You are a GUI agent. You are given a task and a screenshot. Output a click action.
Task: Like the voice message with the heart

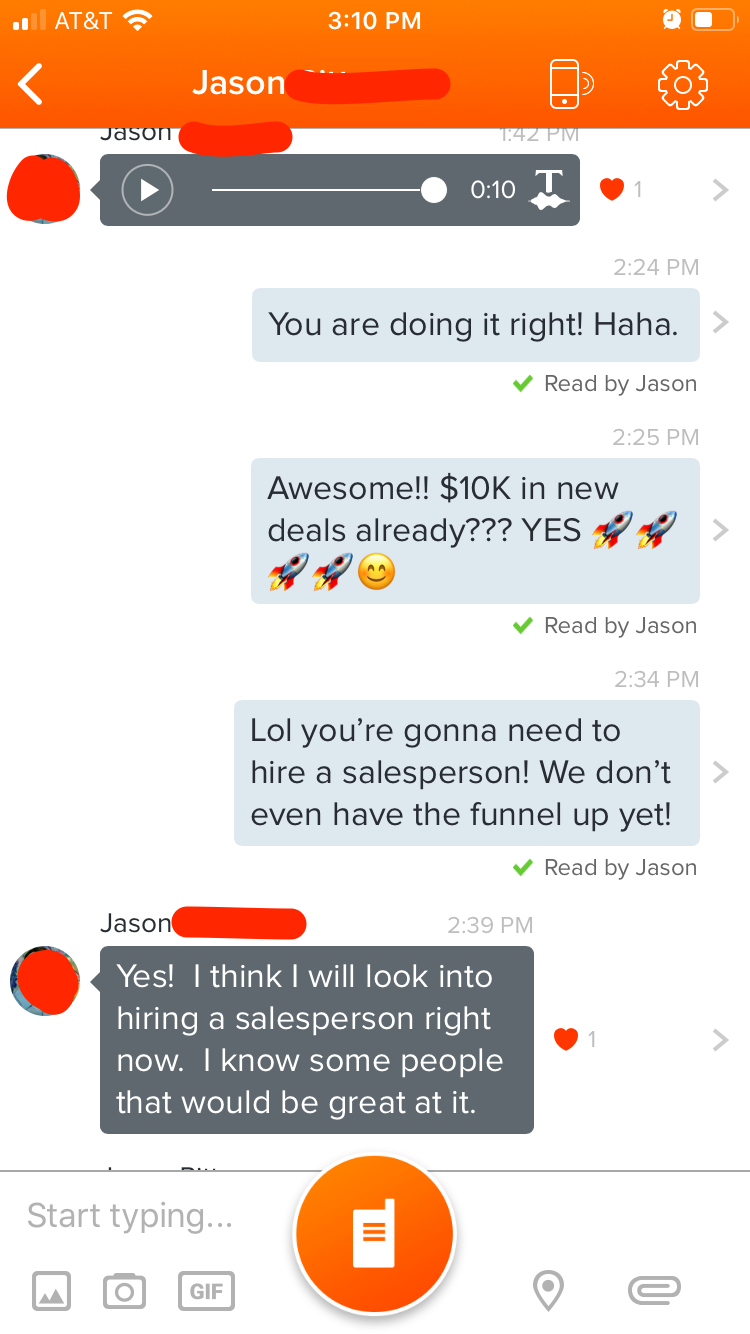pyautogui.click(x=611, y=189)
